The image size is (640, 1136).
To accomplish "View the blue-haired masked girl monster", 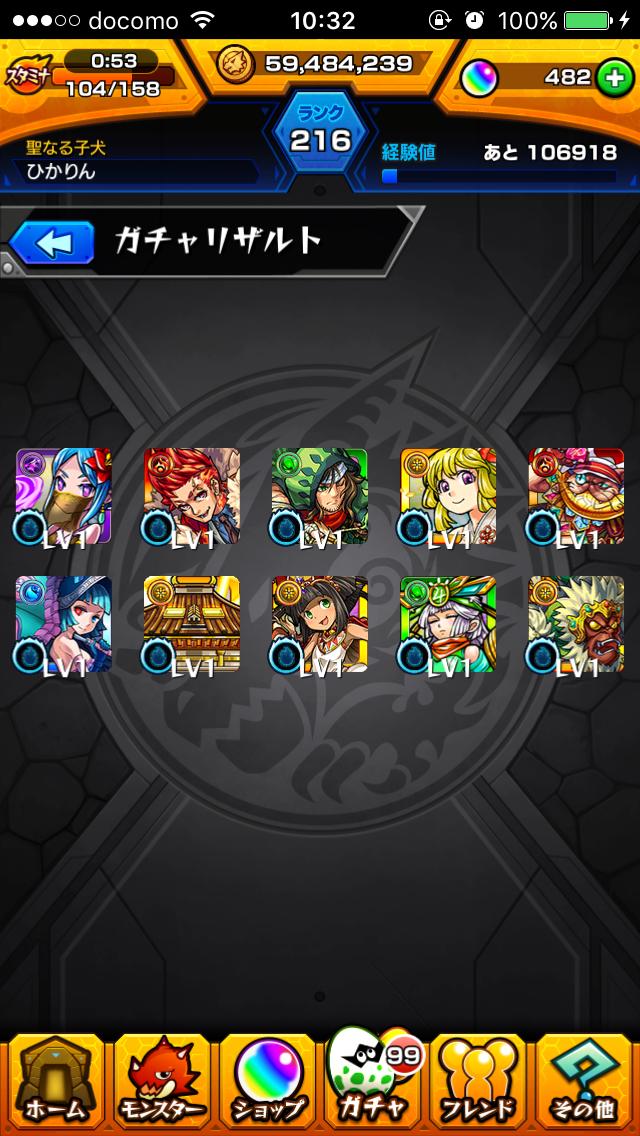I will (64, 496).
